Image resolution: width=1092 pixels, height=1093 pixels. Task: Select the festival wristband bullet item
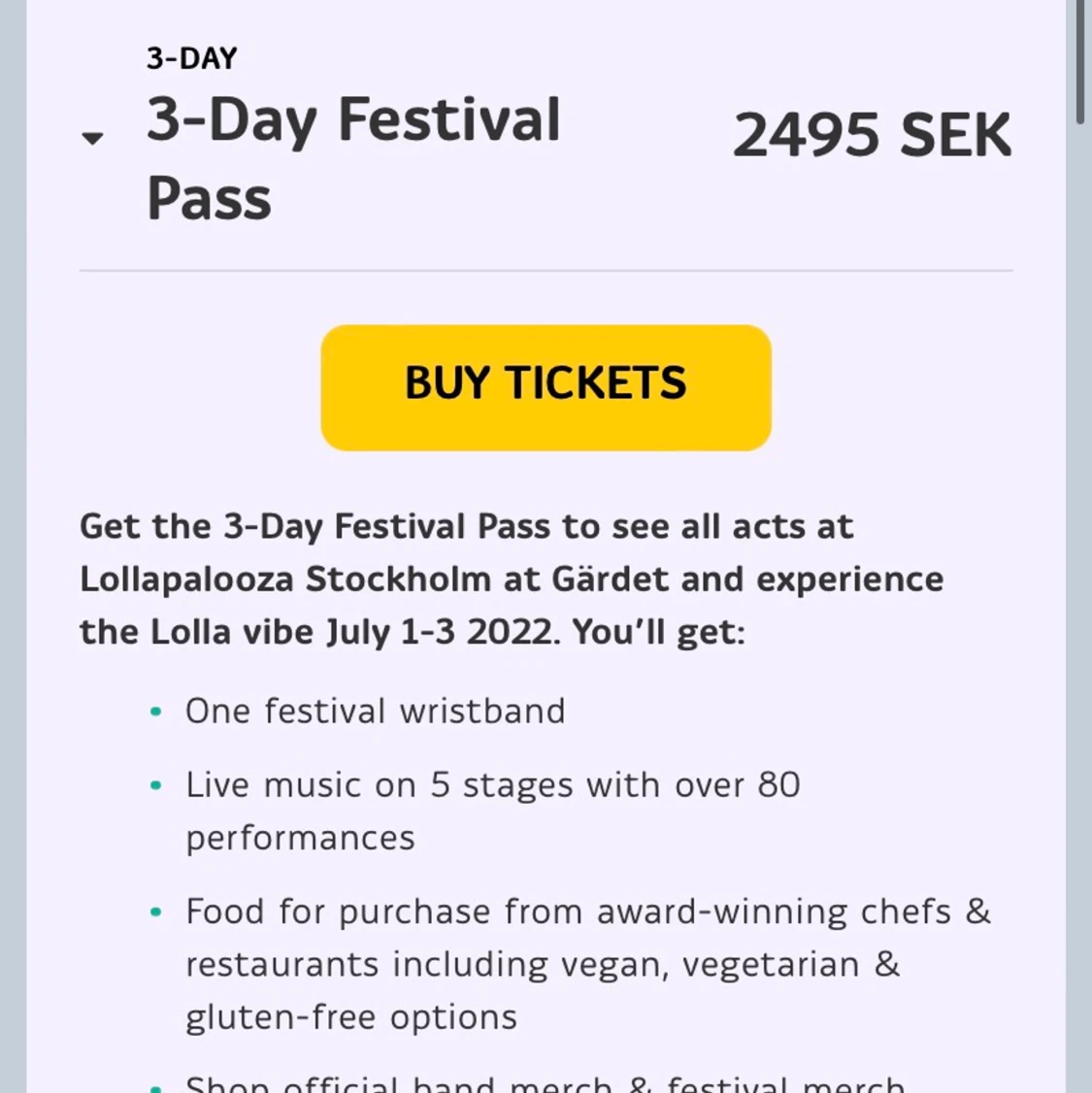tap(375, 710)
